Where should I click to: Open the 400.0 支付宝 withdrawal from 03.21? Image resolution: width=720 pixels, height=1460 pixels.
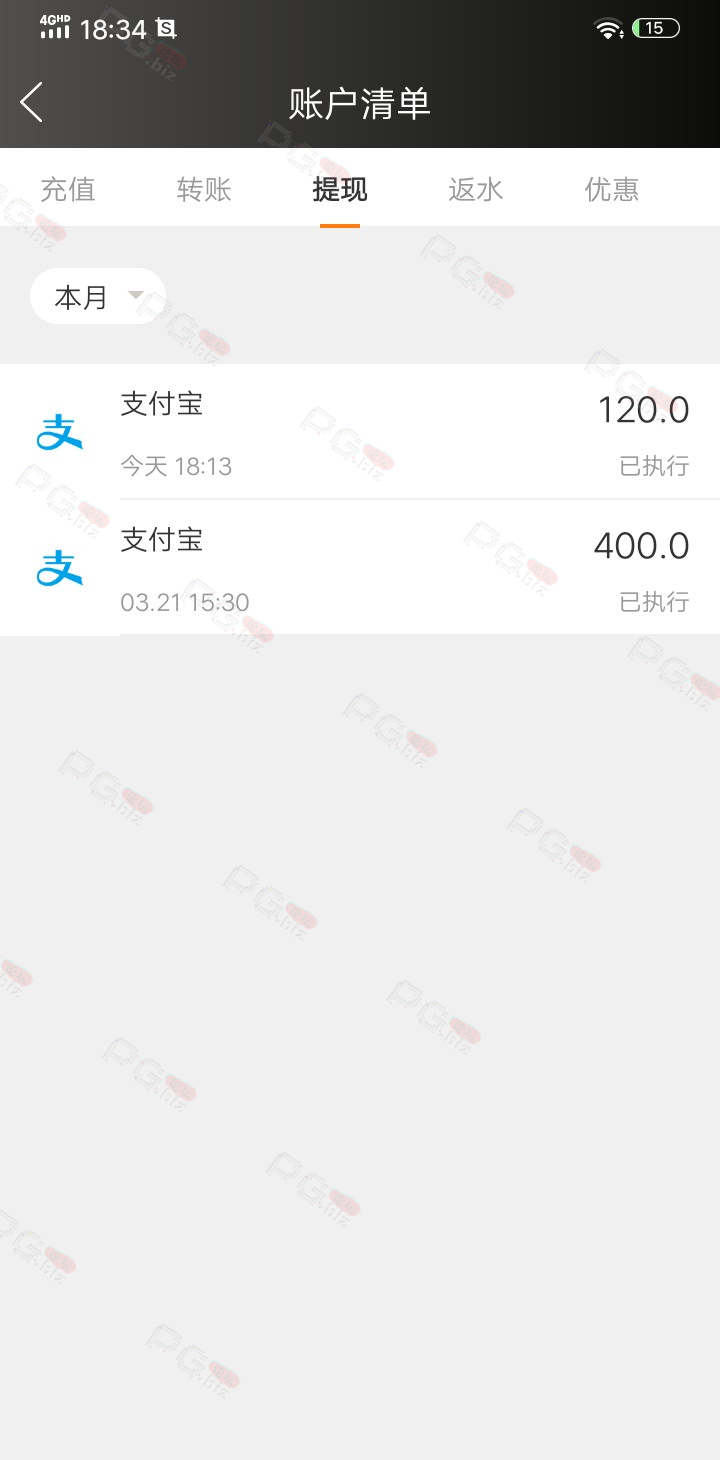coord(360,568)
